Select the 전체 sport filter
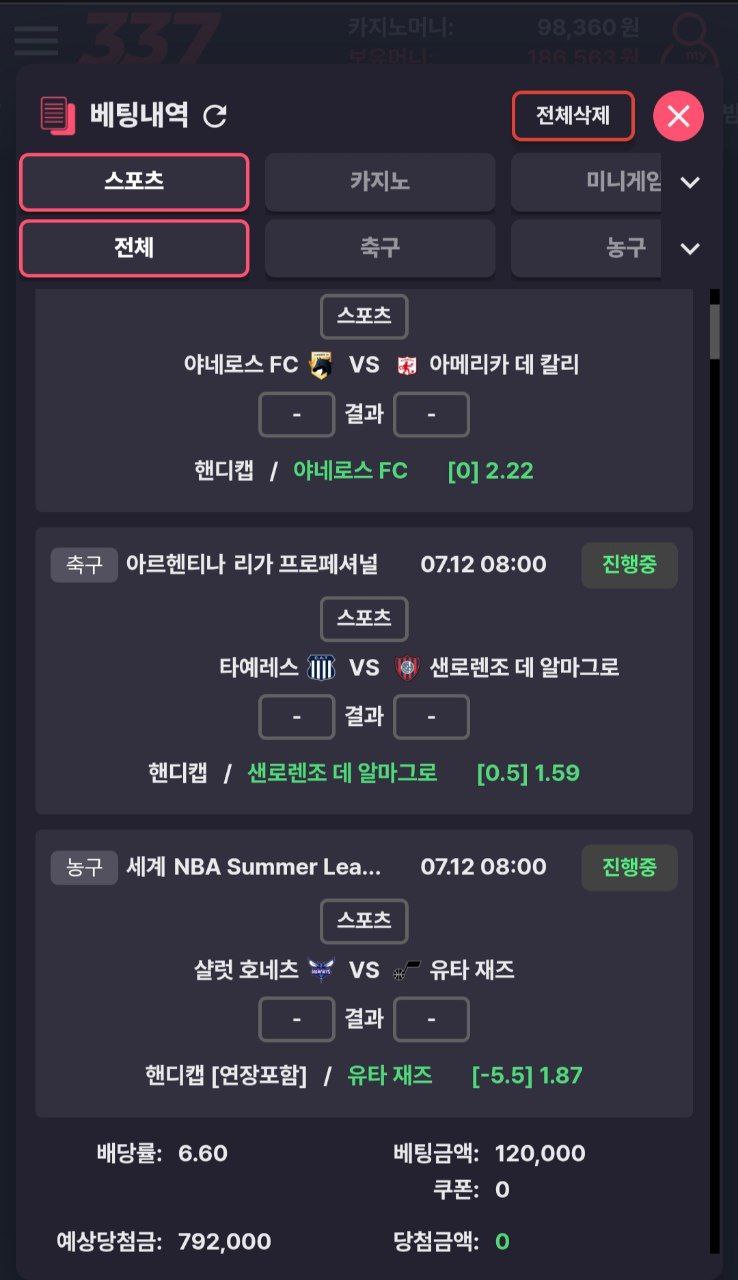738x1280 pixels. coord(134,248)
